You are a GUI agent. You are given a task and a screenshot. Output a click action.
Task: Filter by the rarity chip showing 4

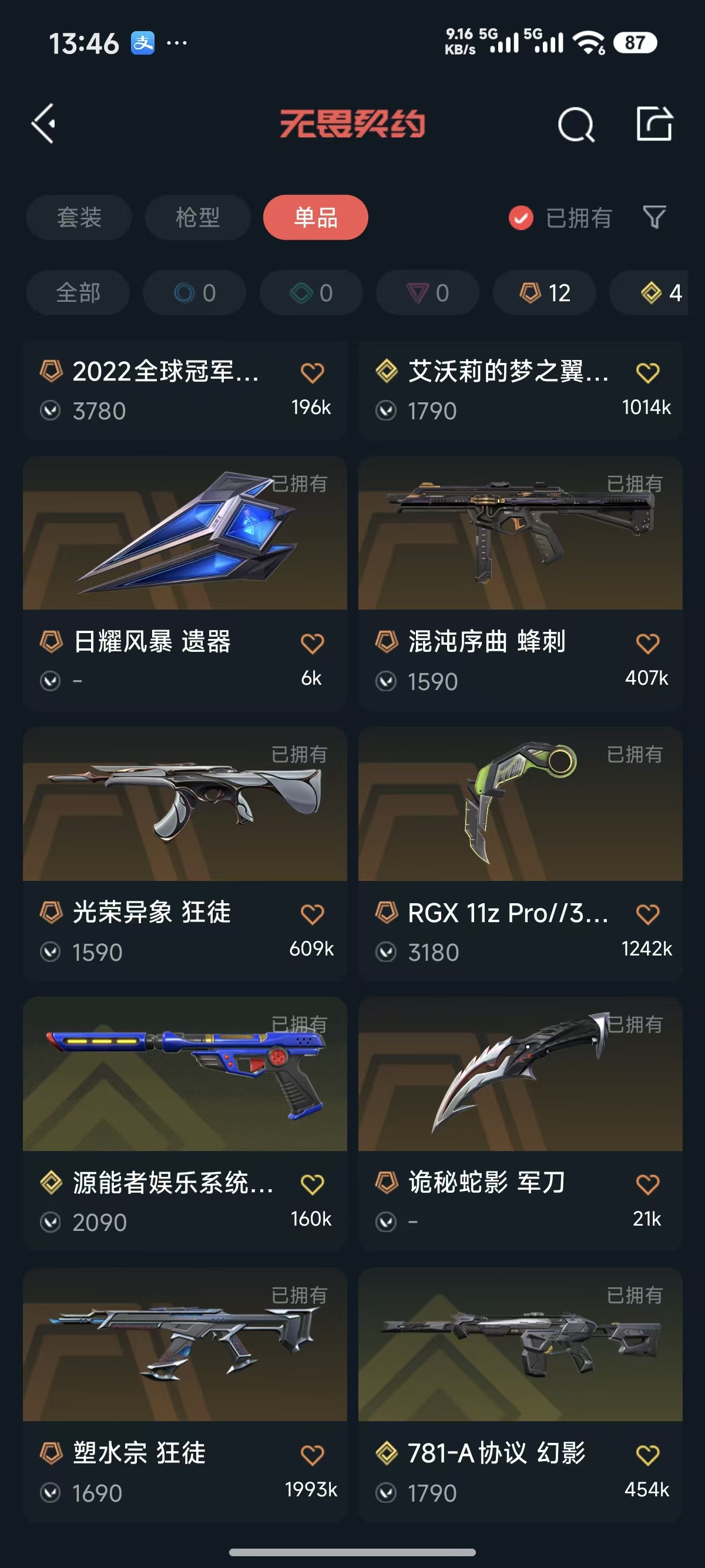[x=657, y=293]
